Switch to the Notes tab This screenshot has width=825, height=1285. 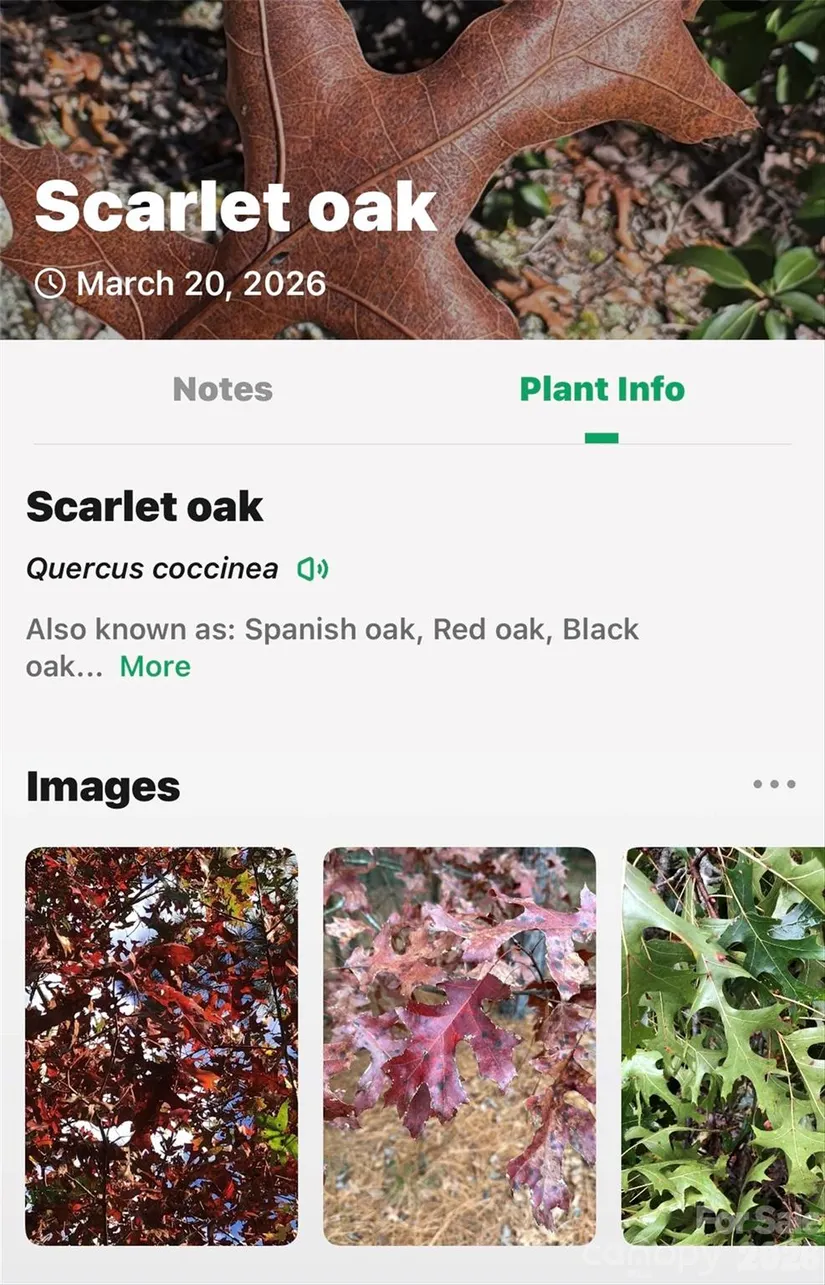click(222, 389)
